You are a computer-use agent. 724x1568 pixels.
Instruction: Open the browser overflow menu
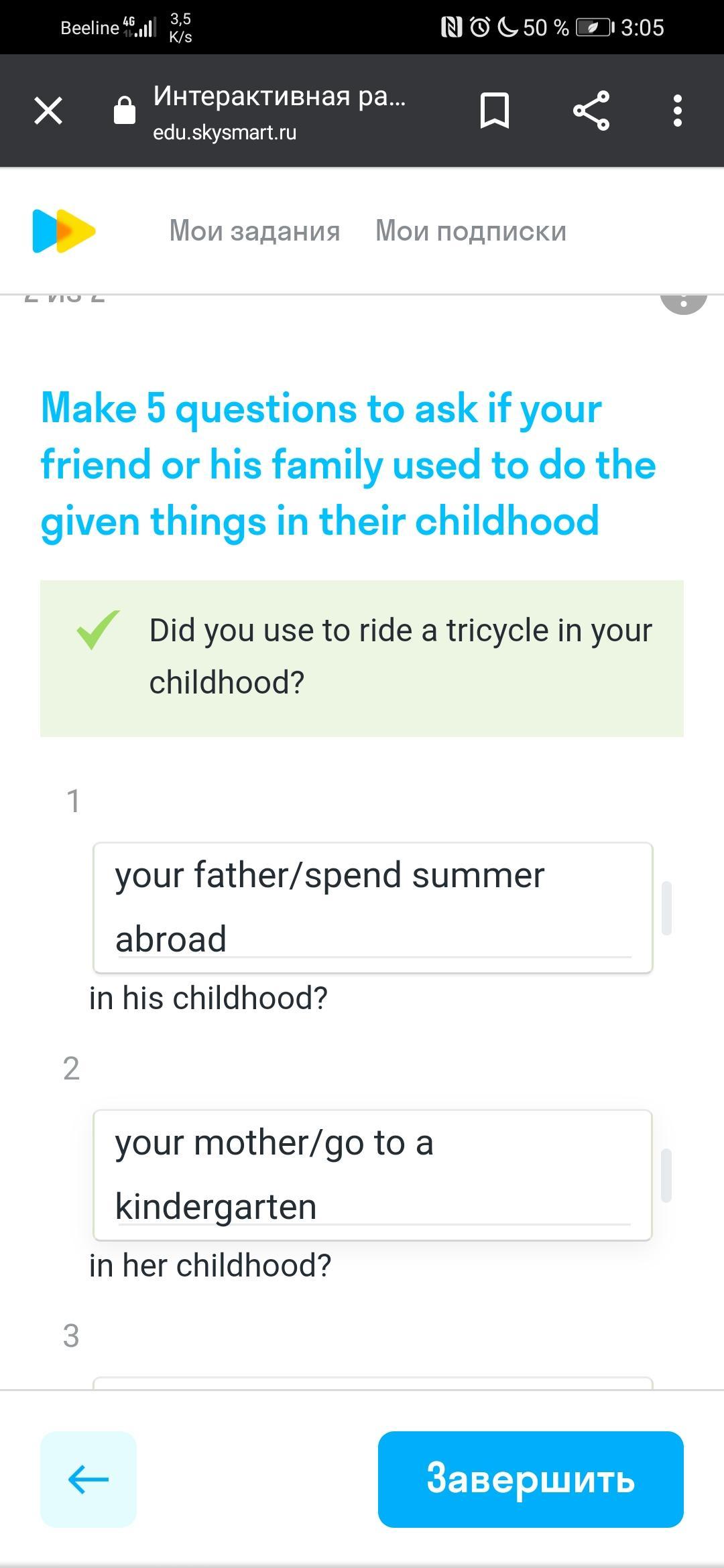(x=678, y=111)
